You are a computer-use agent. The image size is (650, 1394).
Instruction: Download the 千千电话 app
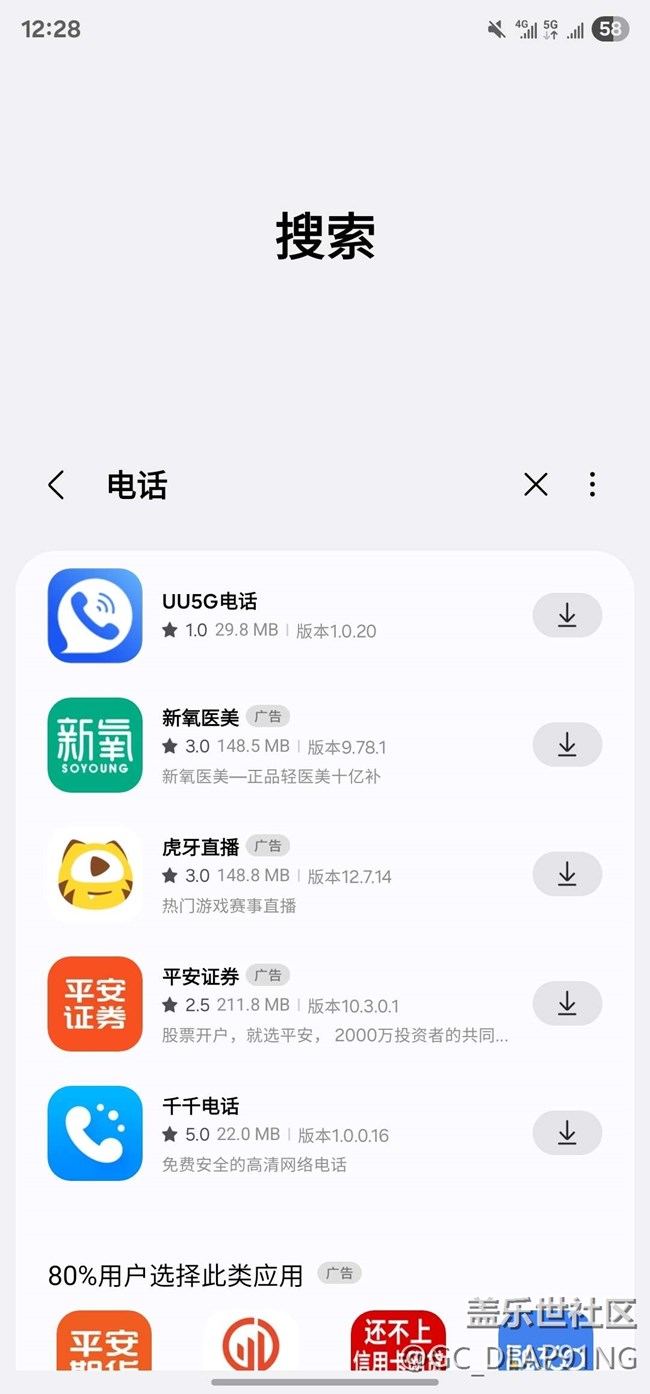click(x=567, y=1133)
